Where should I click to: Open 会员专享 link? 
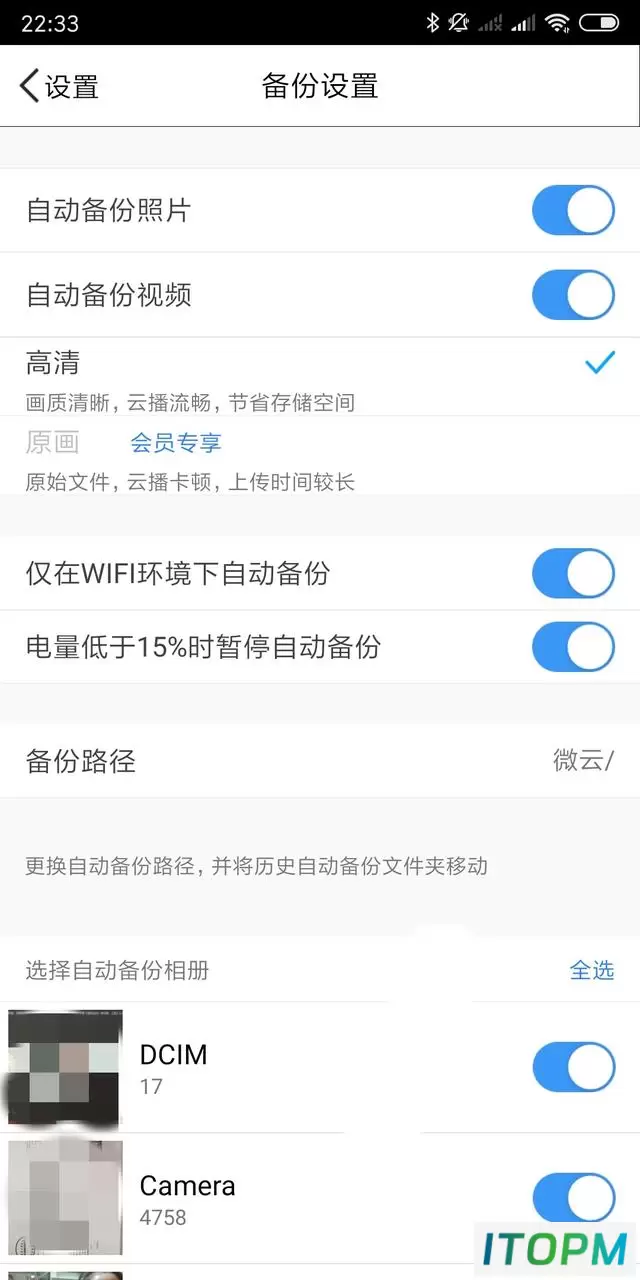(x=175, y=443)
